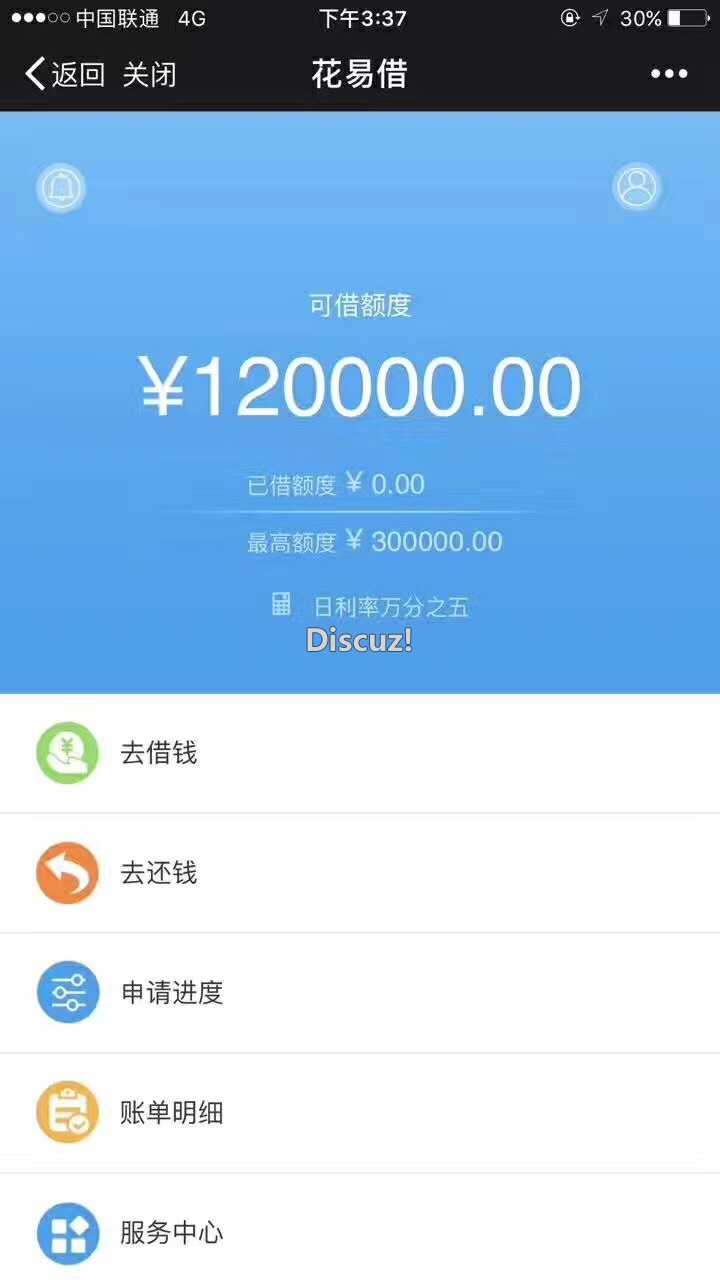720x1280 pixels.
Task: Go back with the 返回 arrow
Action: [64, 74]
